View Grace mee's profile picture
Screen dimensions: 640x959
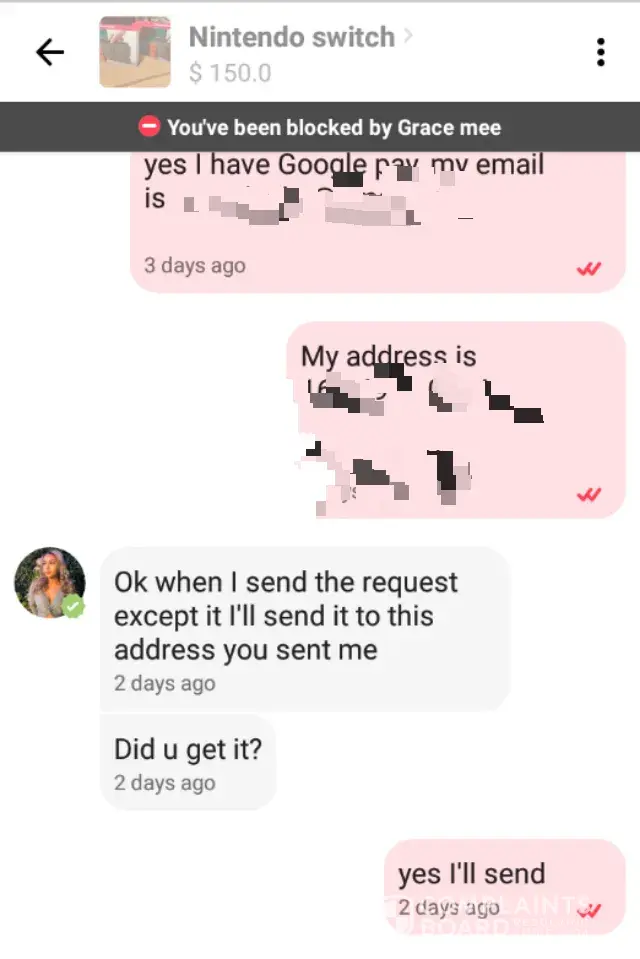click(x=50, y=583)
